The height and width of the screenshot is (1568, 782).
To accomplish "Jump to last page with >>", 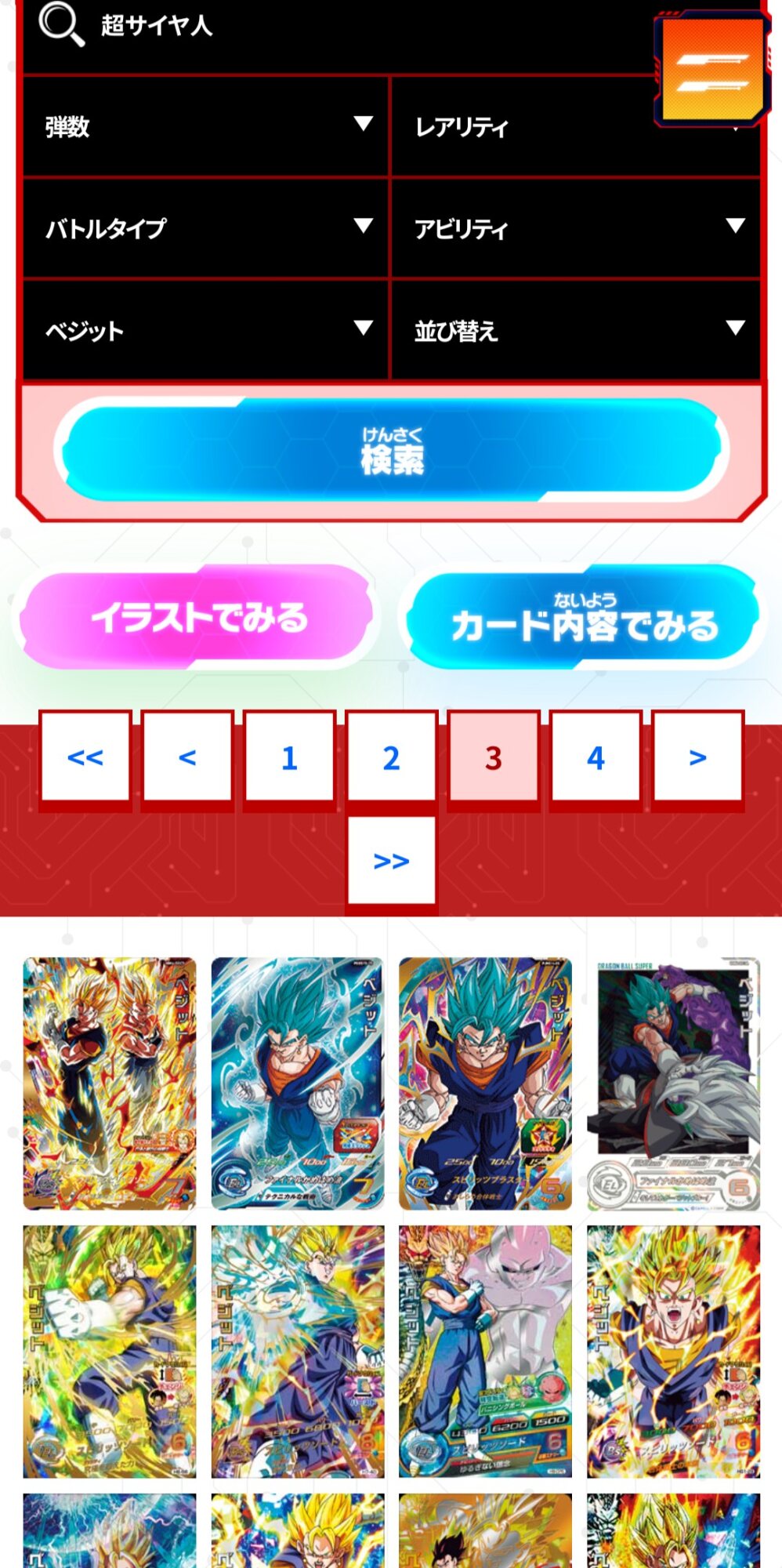I will [x=391, y=861].
